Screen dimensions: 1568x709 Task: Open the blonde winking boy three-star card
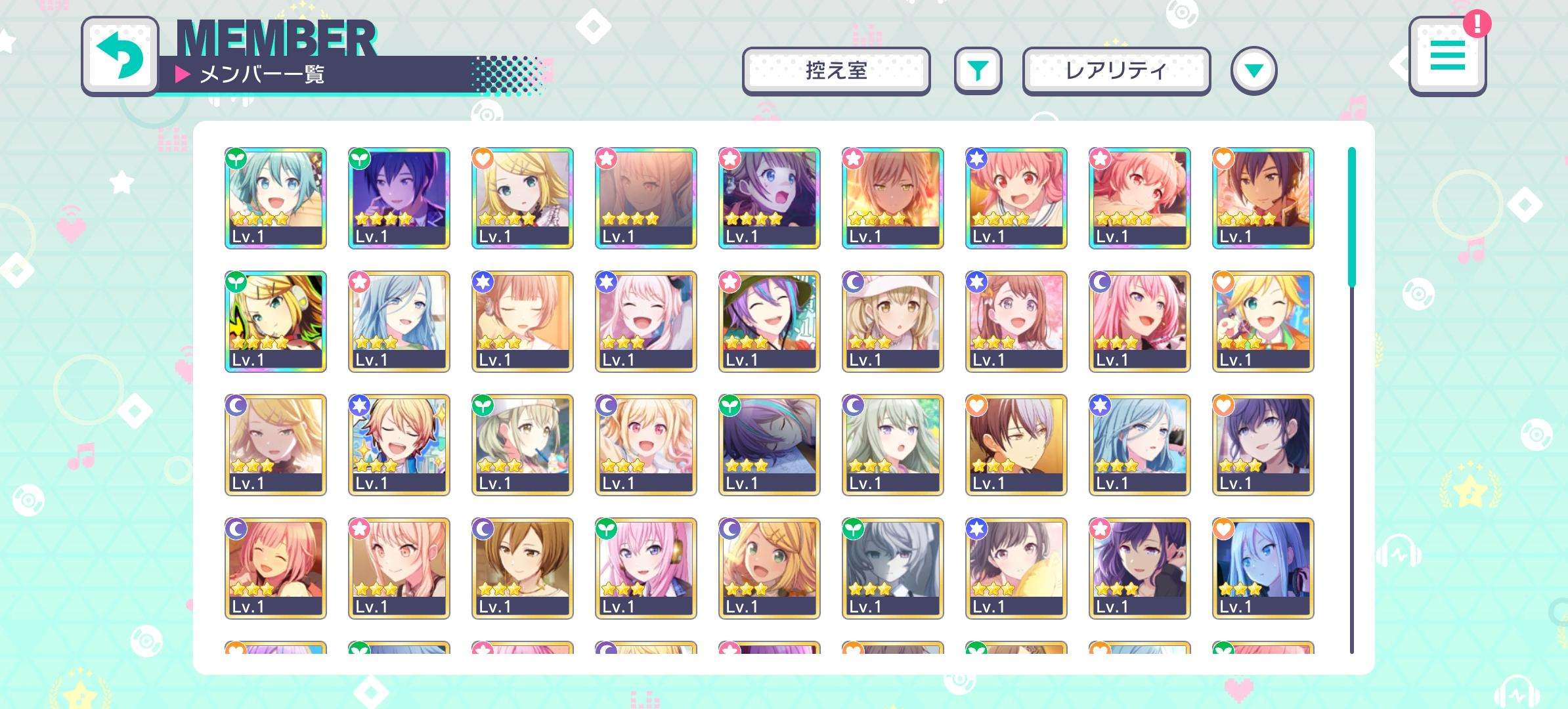tap(1263, 321)
